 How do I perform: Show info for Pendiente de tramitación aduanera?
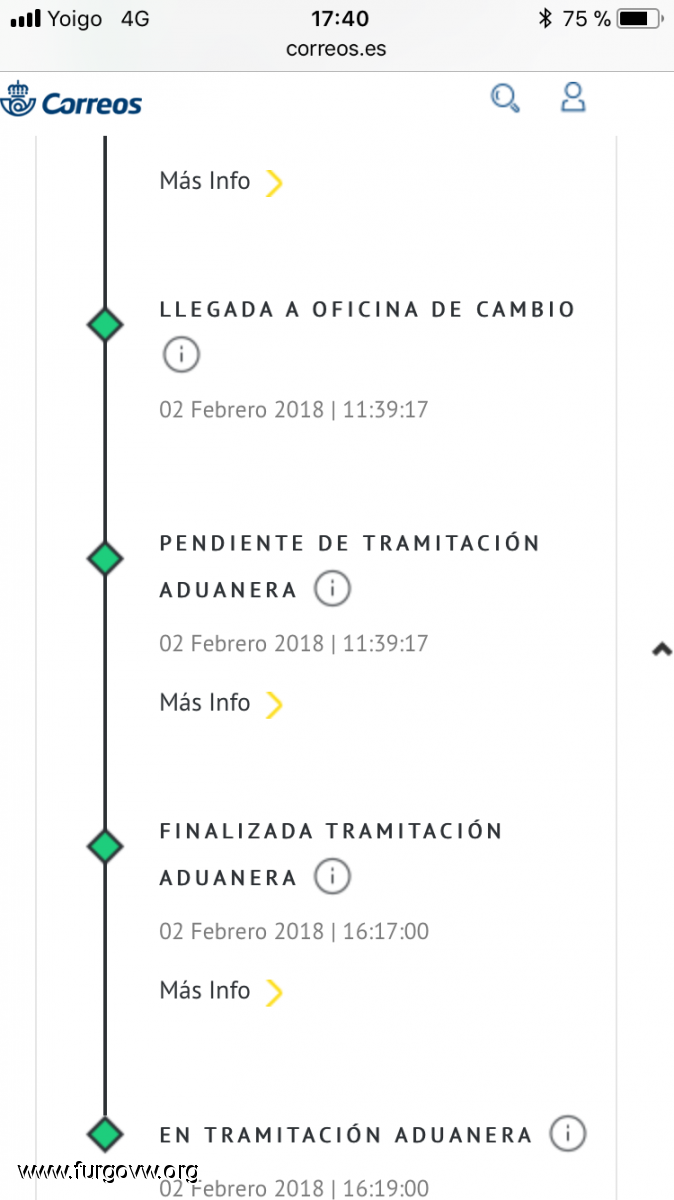(332, 588)
